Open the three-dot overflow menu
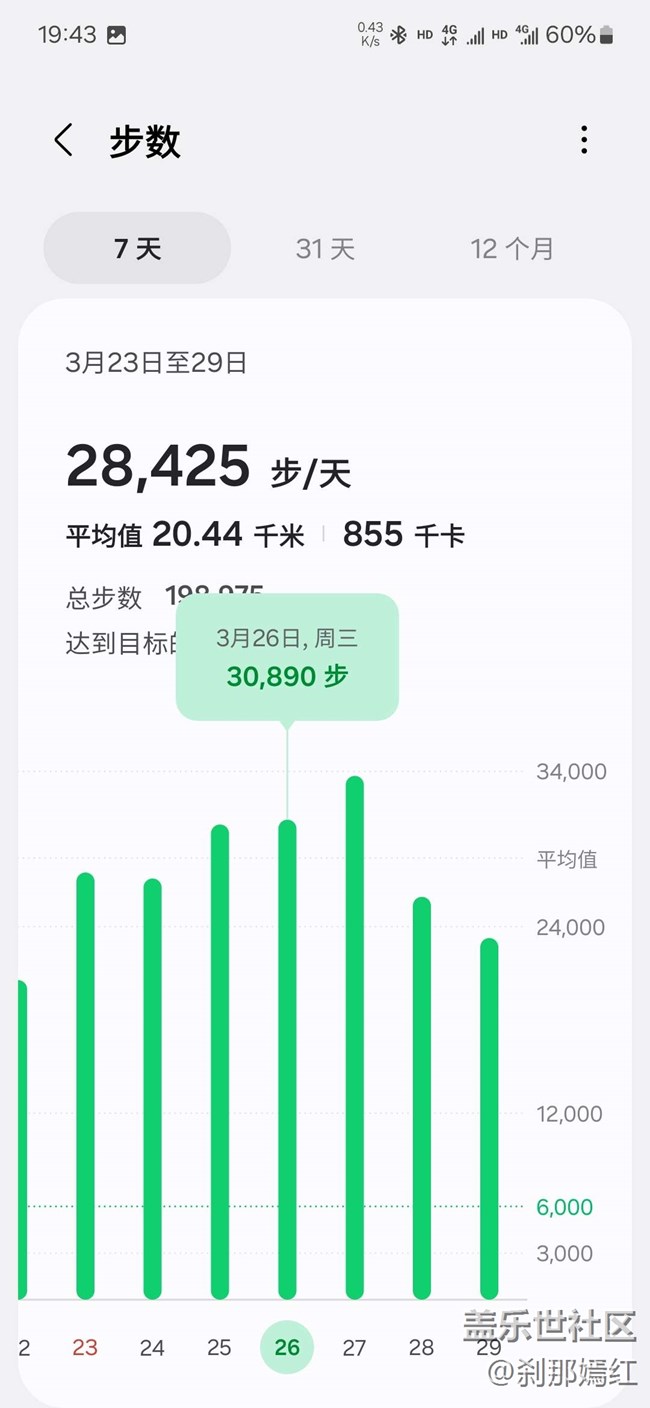Screen dimensions: 650x1408 coord(584,140)
